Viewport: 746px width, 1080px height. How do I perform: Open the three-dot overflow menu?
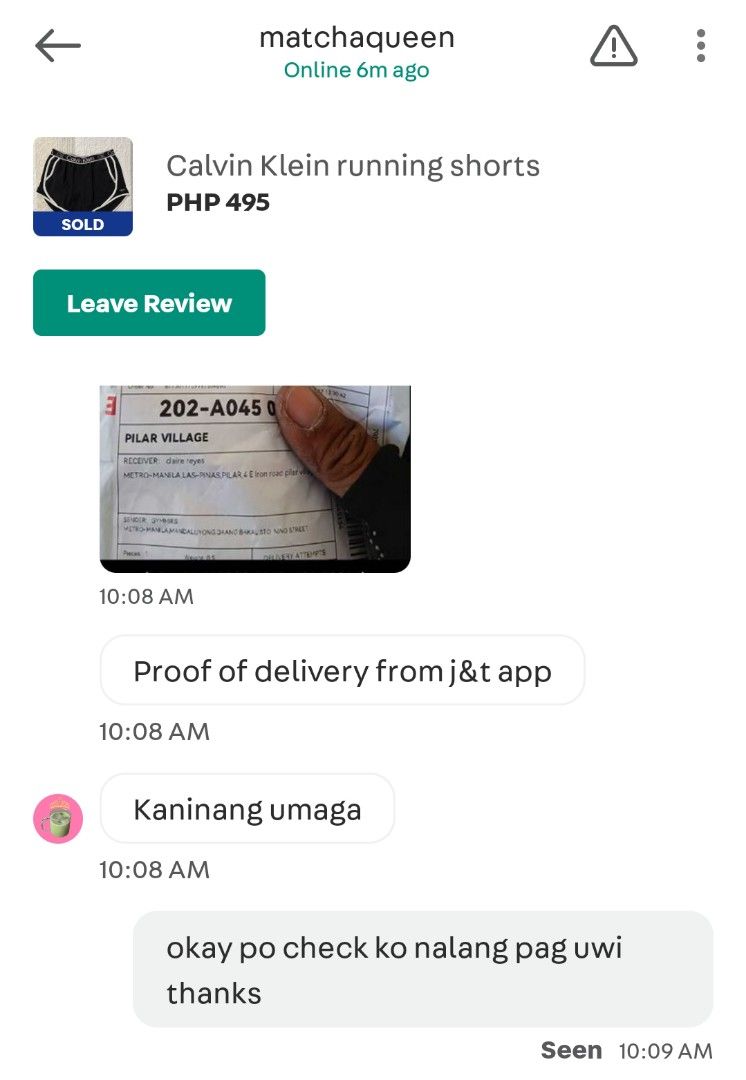pyautogui.click(x=701, y=46)
